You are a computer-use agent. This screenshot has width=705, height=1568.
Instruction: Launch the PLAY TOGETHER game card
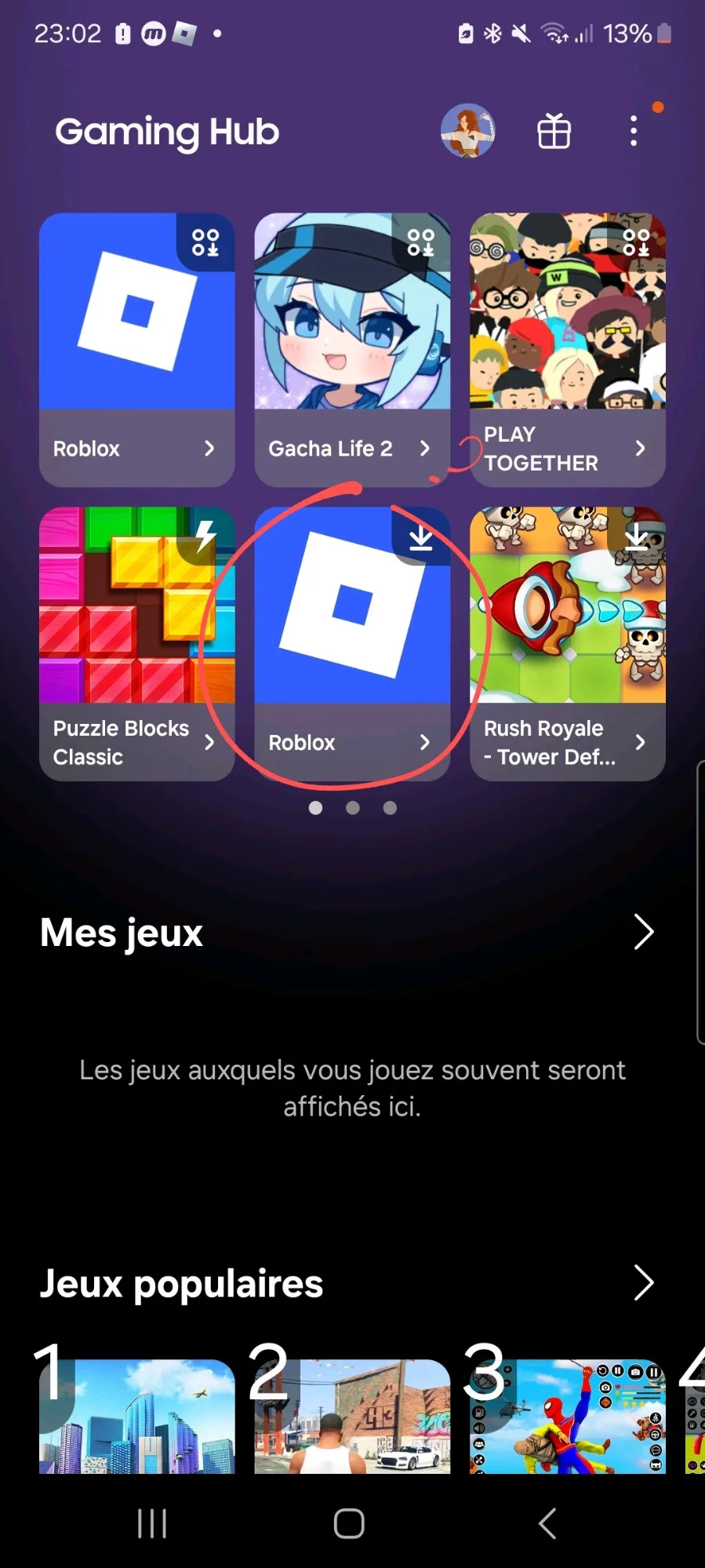(567, 349)
